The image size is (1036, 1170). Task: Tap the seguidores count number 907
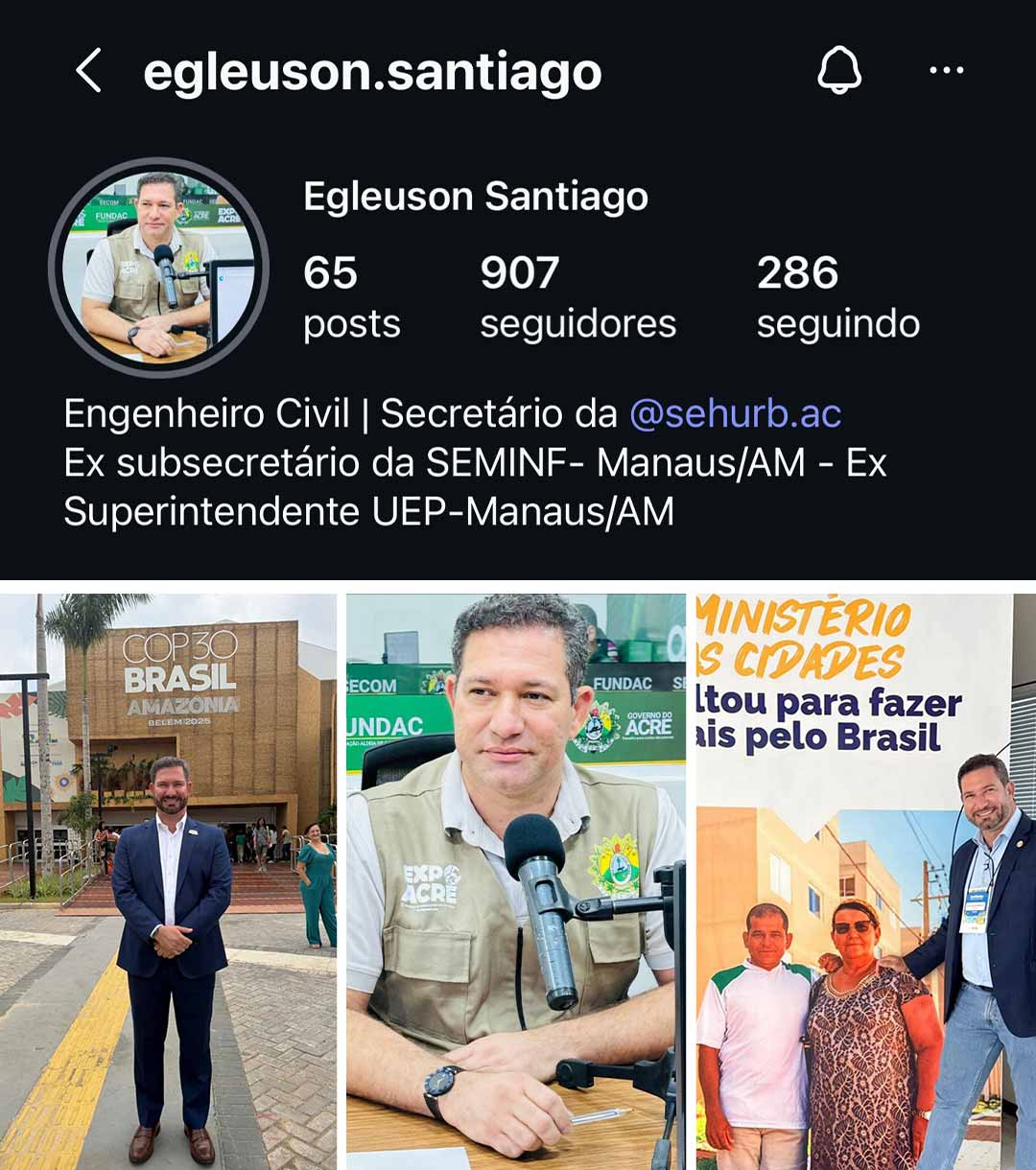click(517, 274)
